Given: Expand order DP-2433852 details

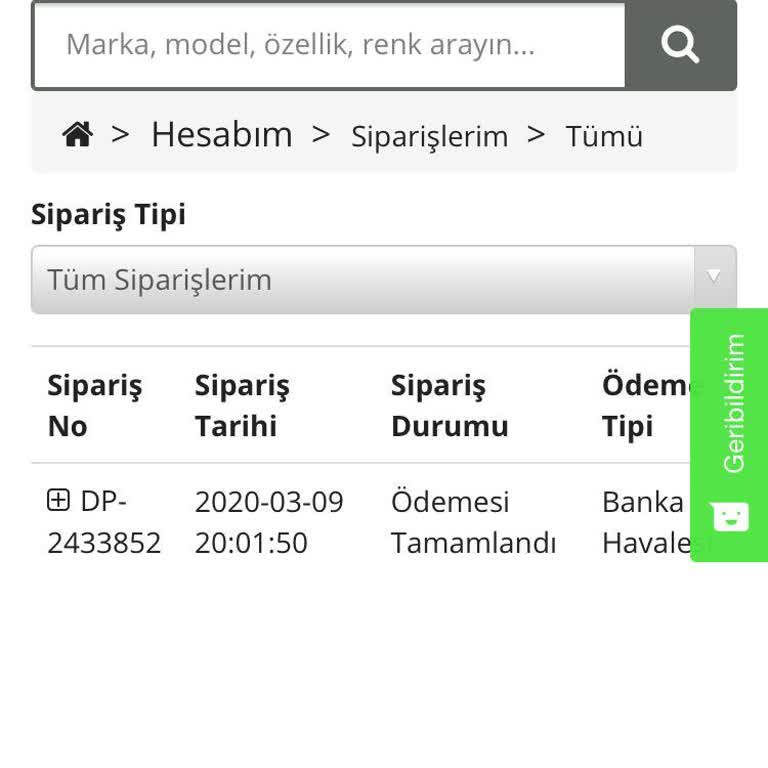Looking at the screenshot, I should point(59,500).
